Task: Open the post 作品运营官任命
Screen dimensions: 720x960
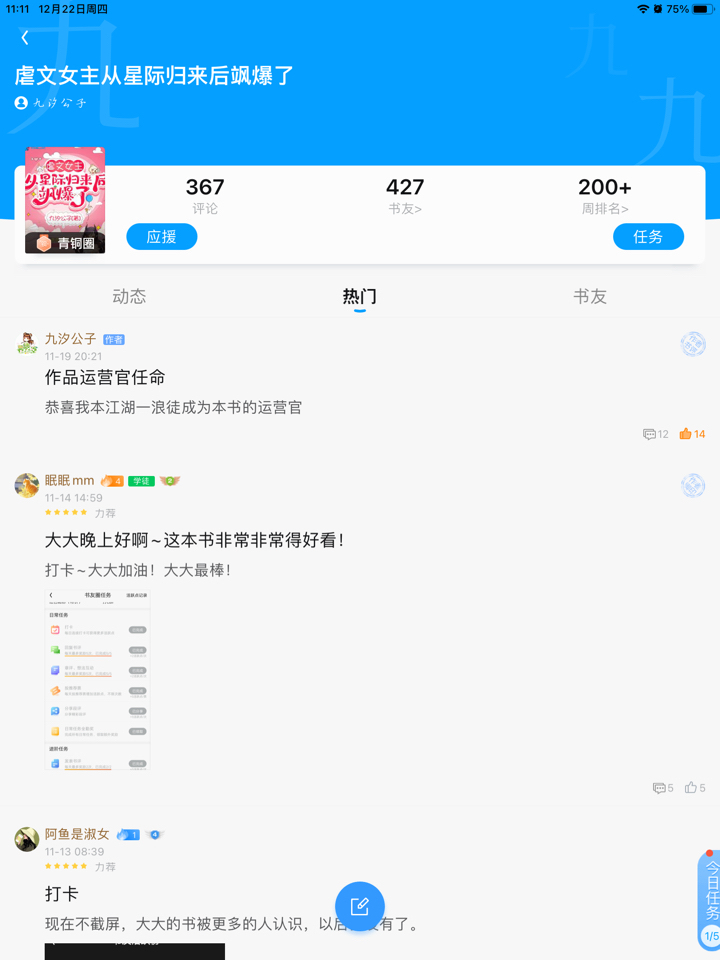Action: [105, 378]
